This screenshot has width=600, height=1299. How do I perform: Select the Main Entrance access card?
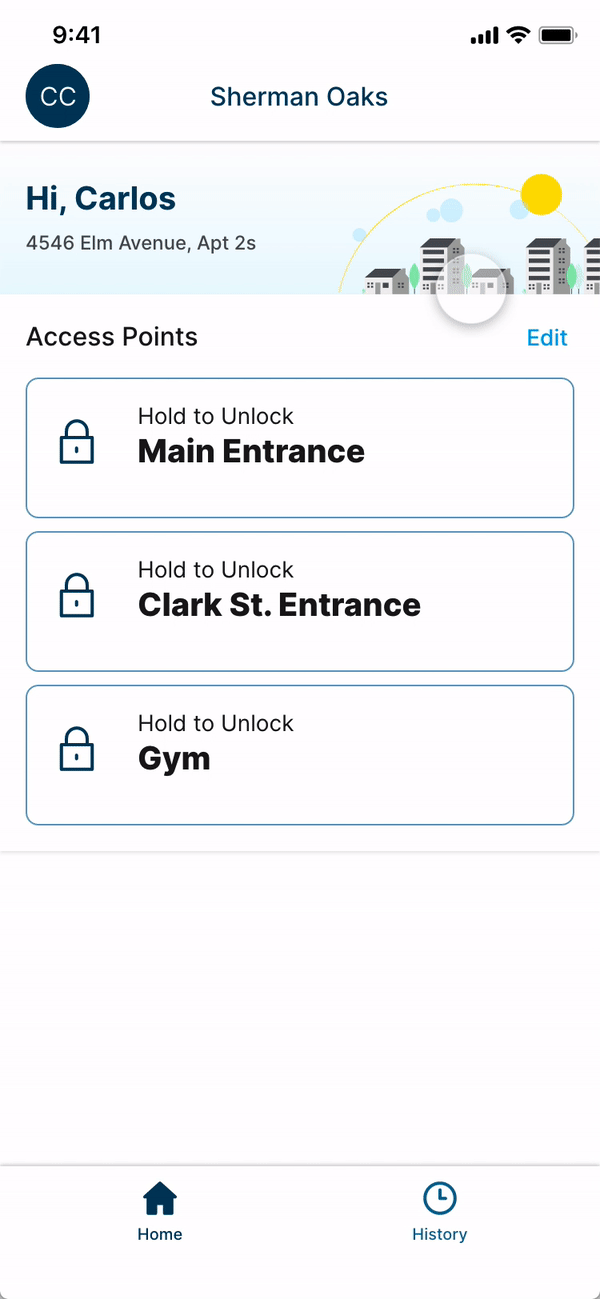pyautogui.click(x=300, y=448)
